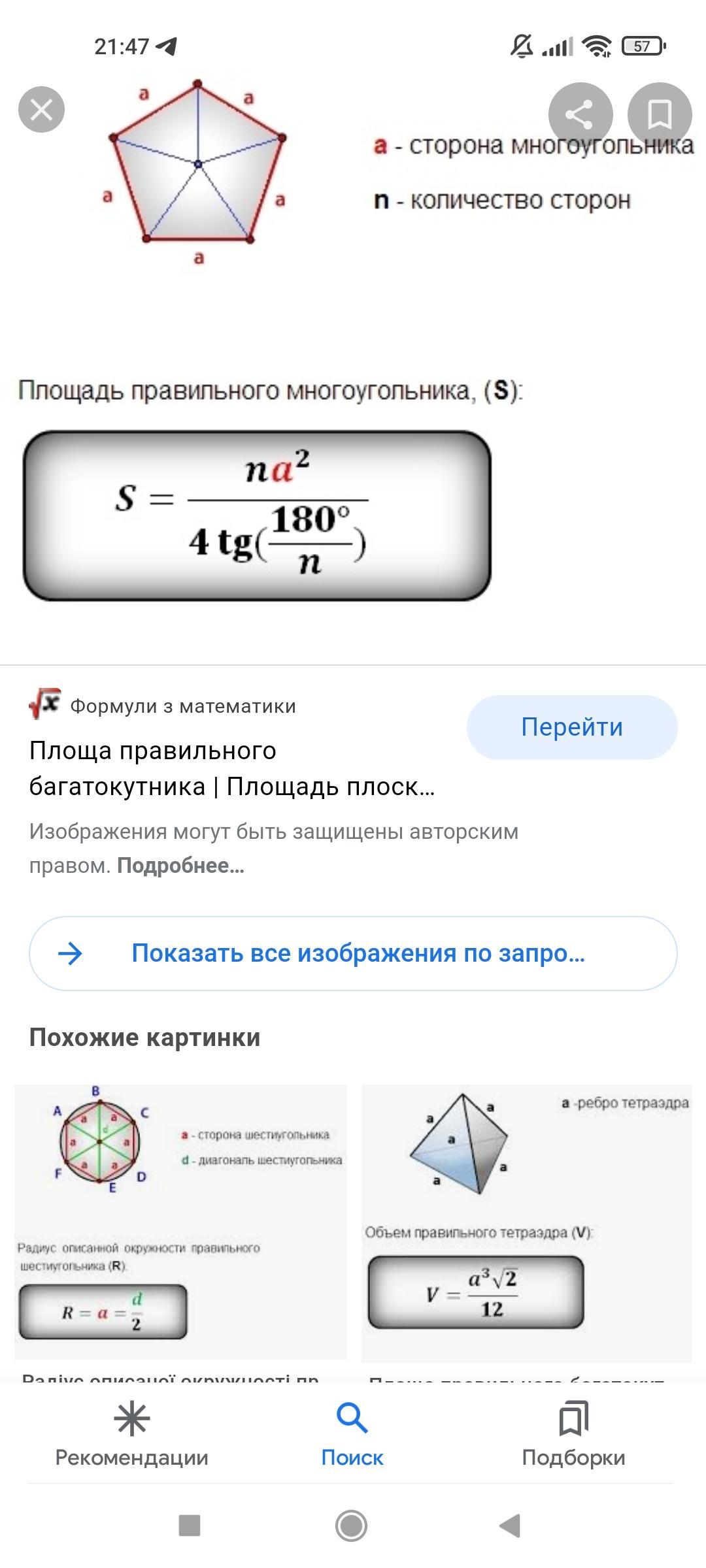This screenshot has width=706, height=1568.
Task: Open similar picture about tetrahedron volume
Action: pyautogui.click(x=527, y=1223)
